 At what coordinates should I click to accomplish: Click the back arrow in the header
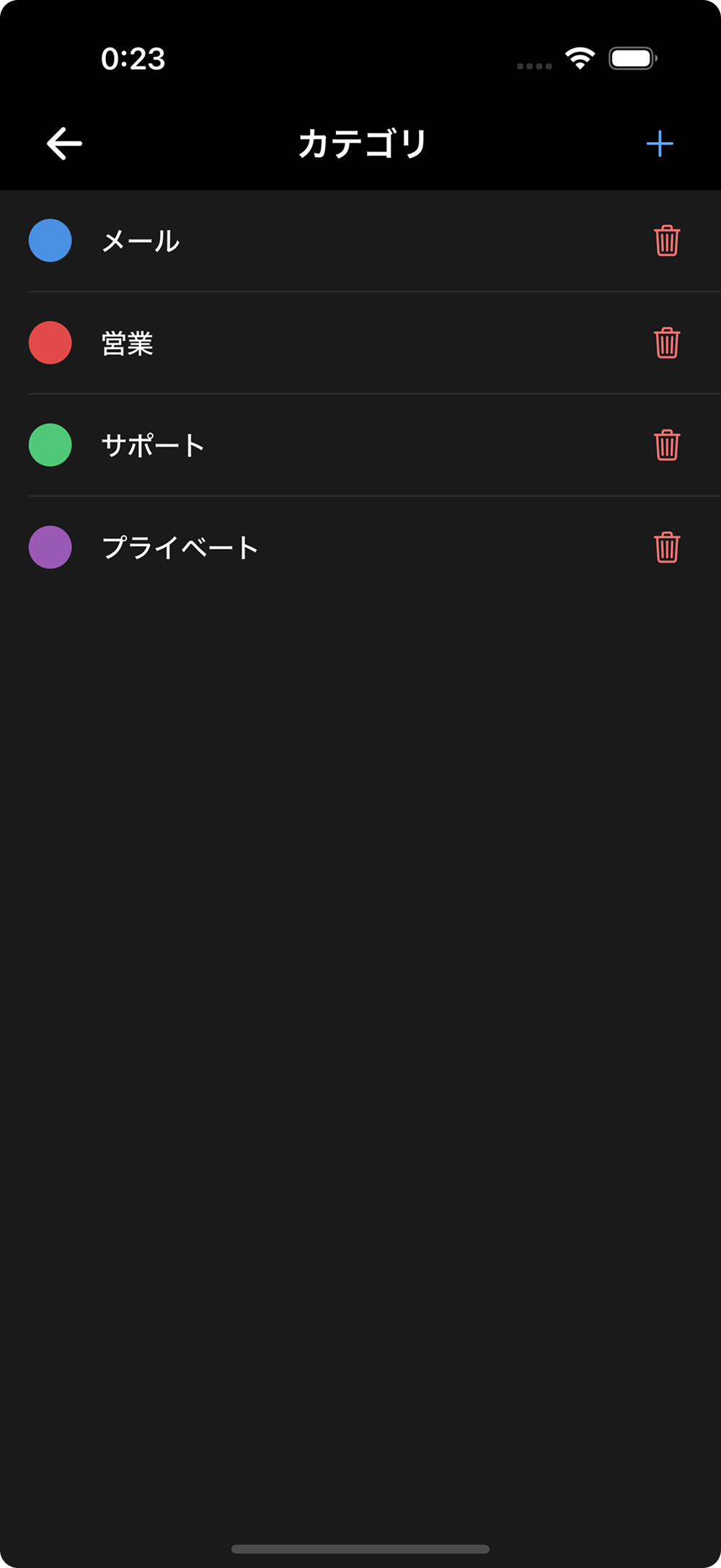[x=63, y=144]
